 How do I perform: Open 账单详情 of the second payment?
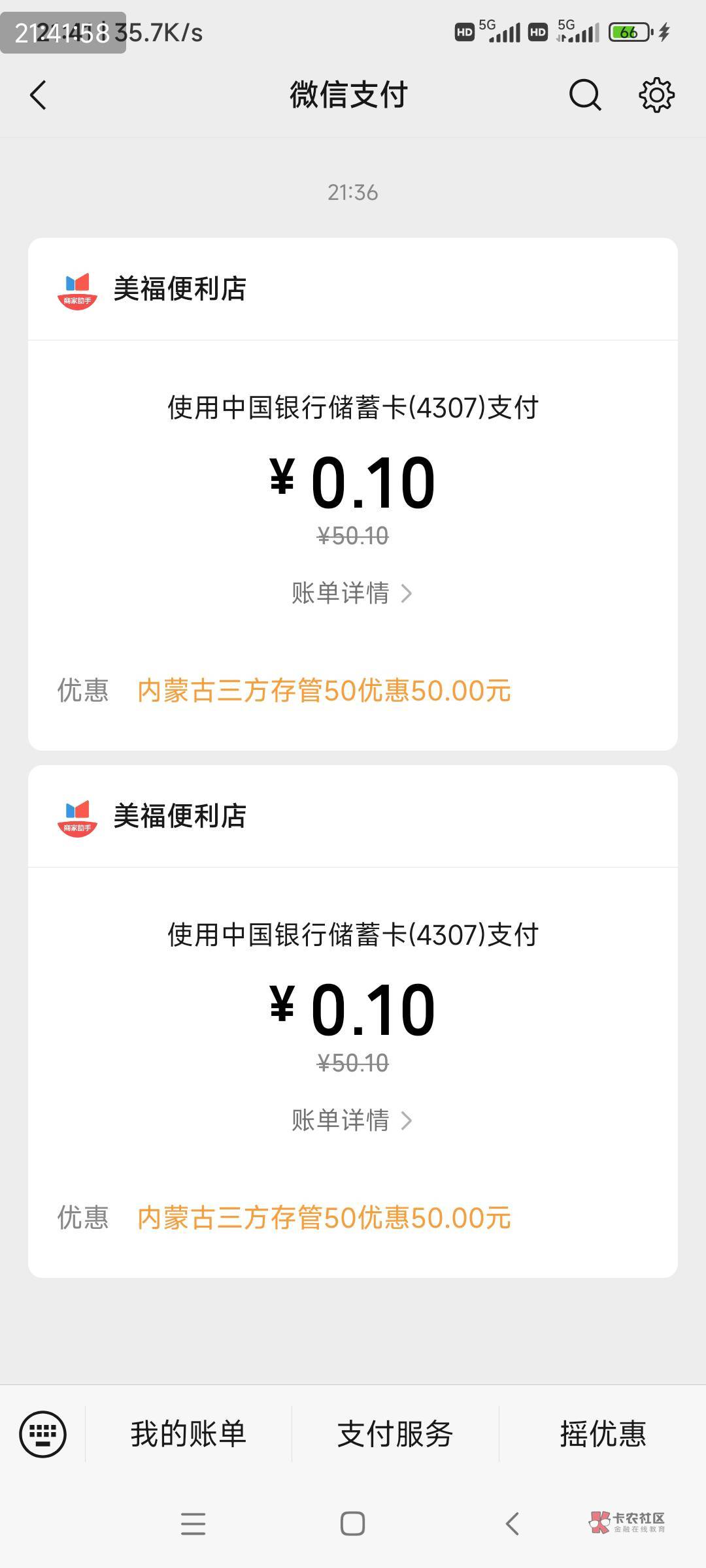pyautogui.click(x=352, y=1120)
